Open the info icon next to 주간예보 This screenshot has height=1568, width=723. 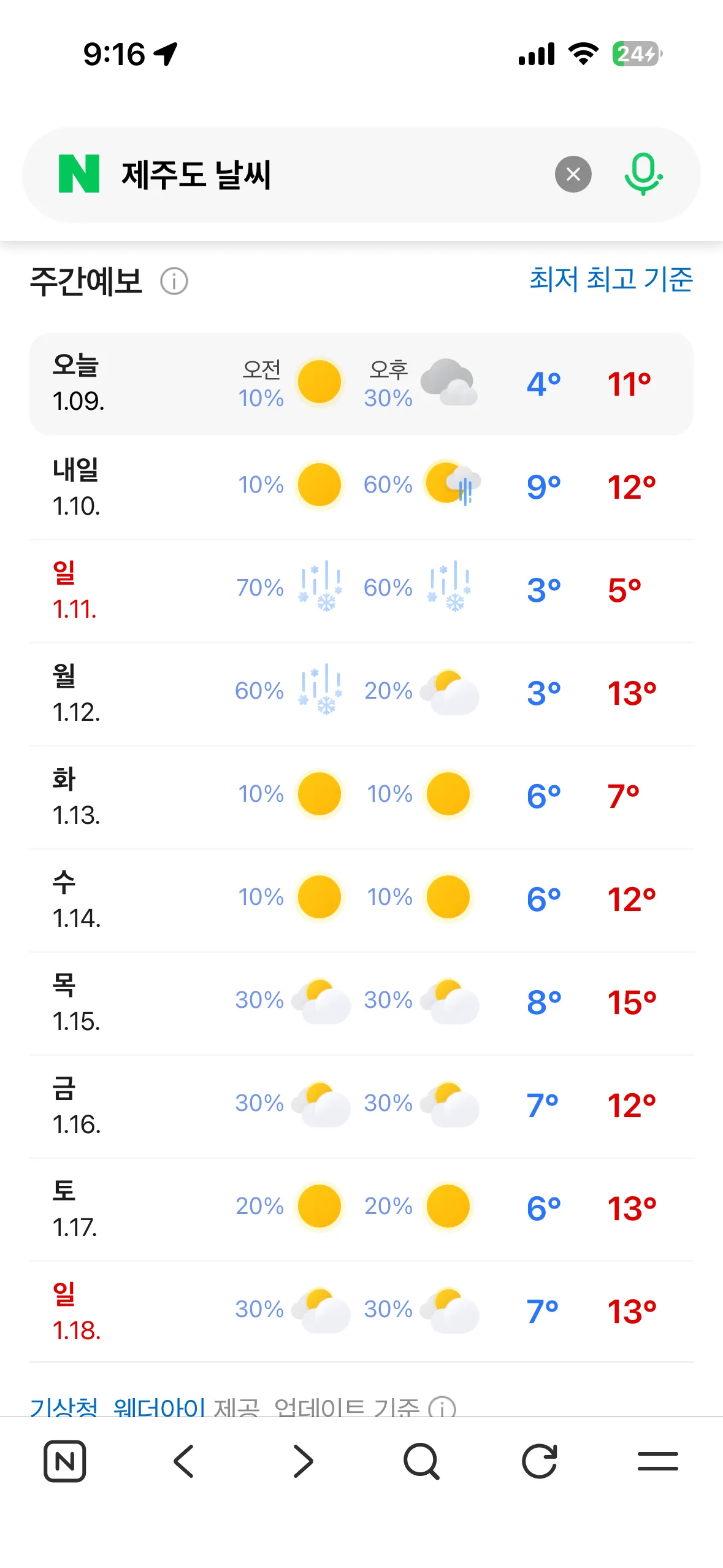tap(174, 282)
